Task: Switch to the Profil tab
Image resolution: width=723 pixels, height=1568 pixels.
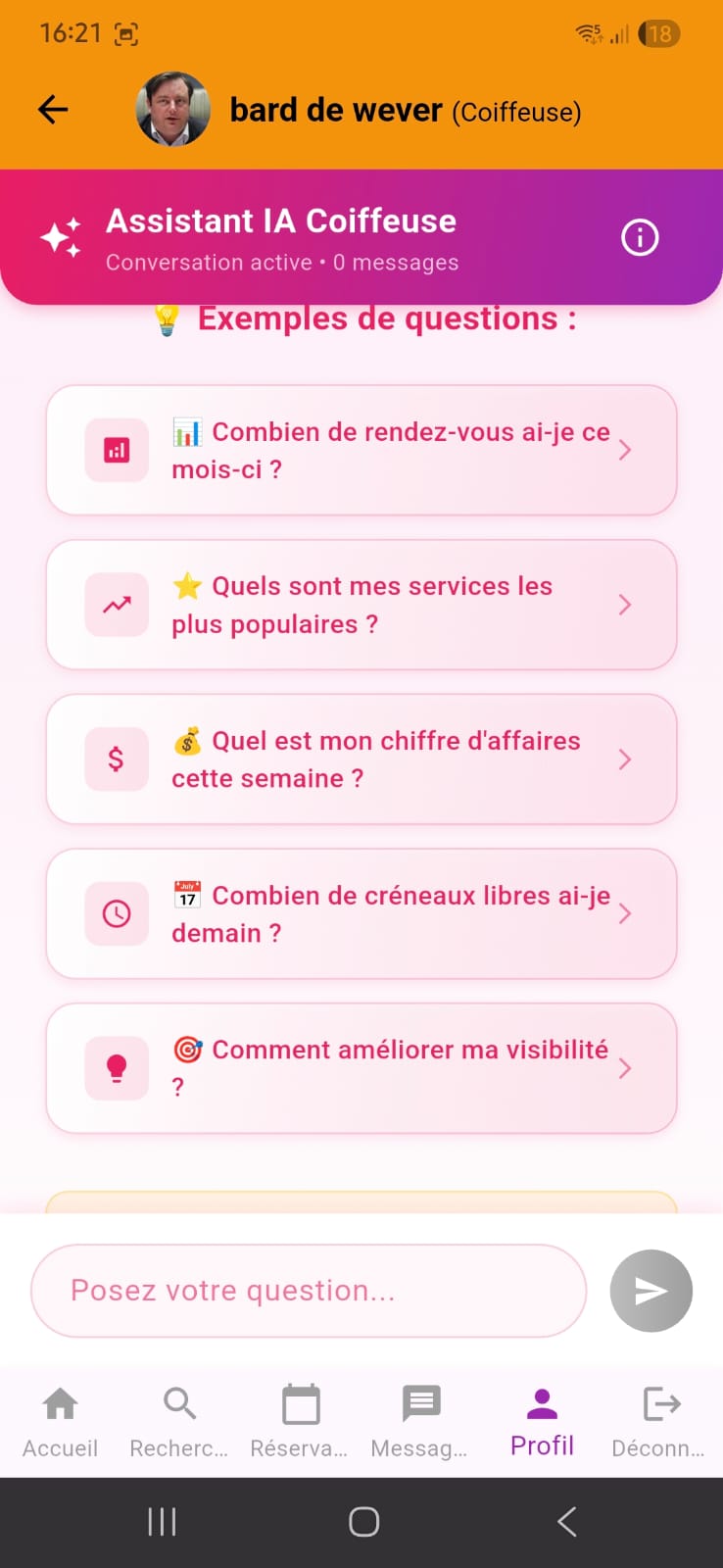Action: pos(542,1422)
